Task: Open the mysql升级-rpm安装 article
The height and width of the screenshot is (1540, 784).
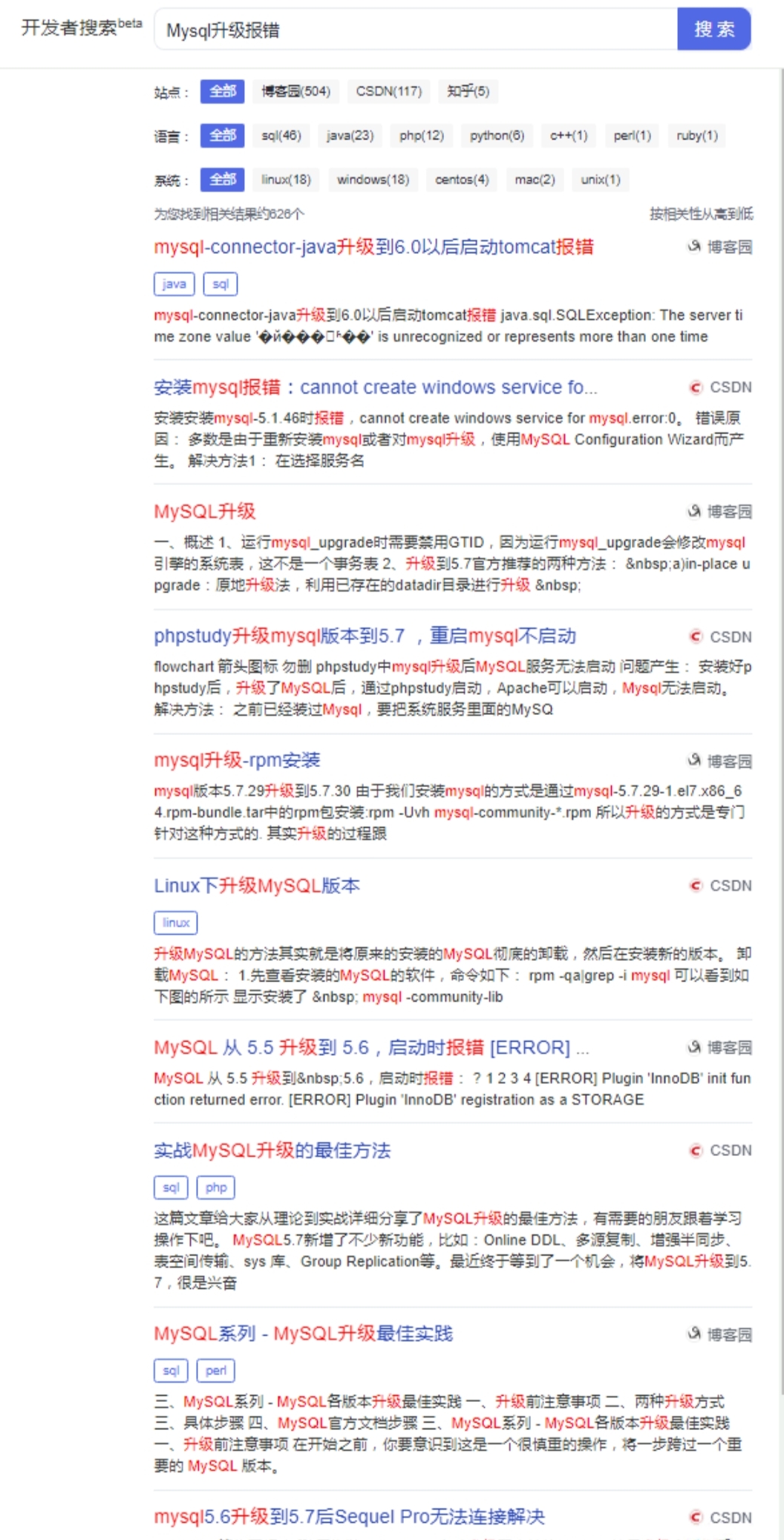Action: (237, 760)
